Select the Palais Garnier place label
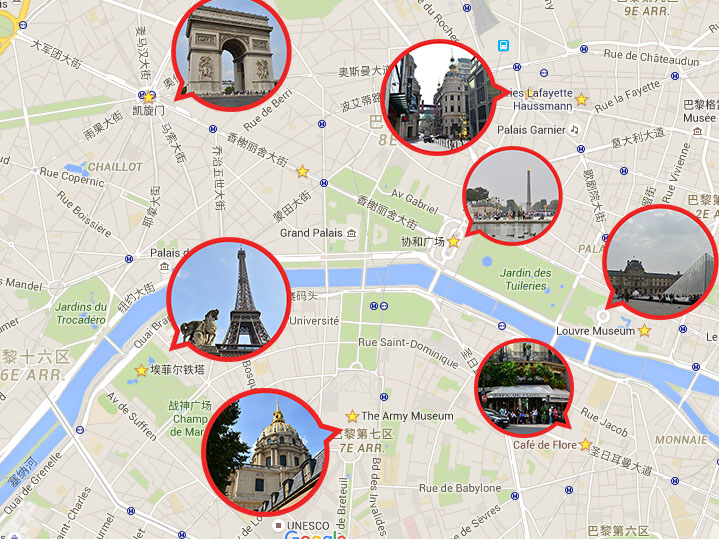The height and width of the screenshot is (539, 719). click(532, 130)
